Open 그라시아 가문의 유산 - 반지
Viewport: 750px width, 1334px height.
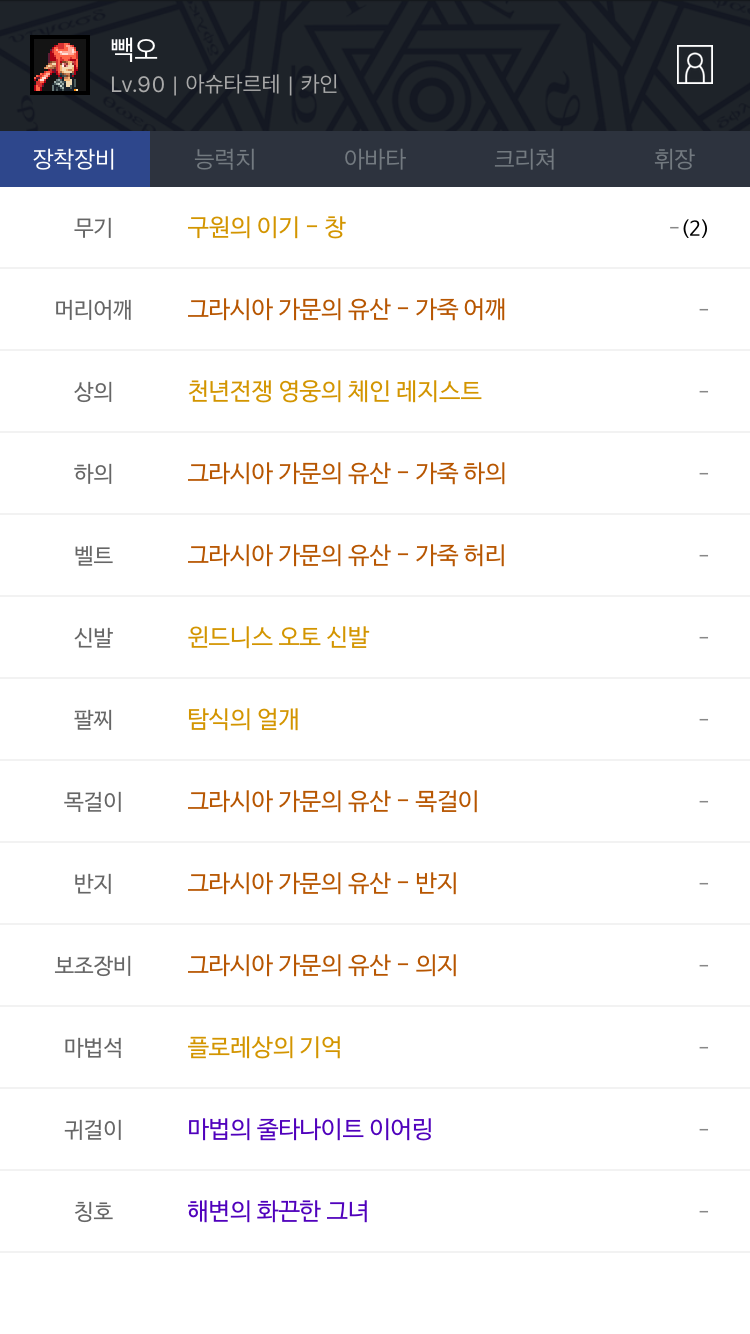323,883
